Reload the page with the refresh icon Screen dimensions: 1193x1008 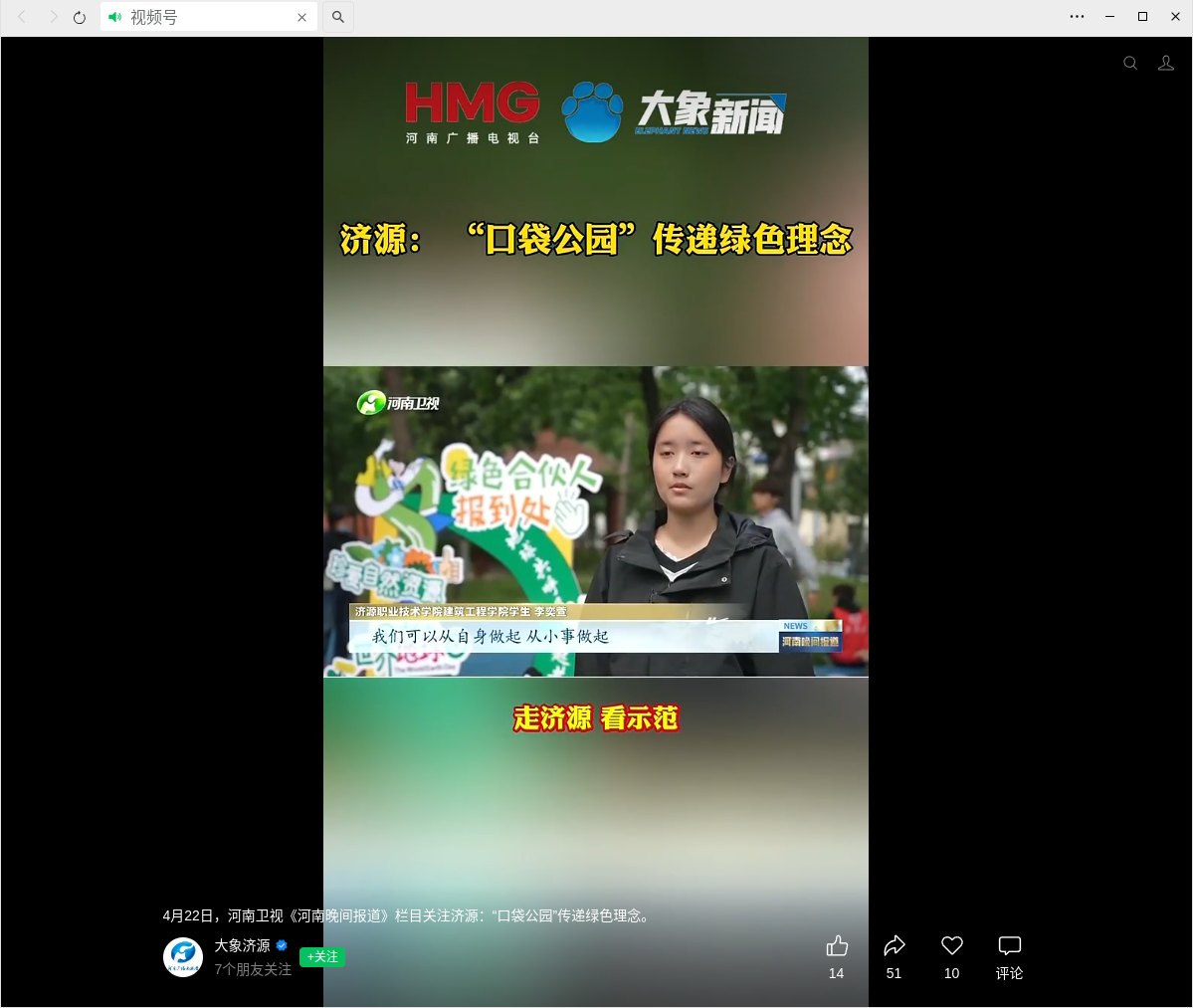80,17
